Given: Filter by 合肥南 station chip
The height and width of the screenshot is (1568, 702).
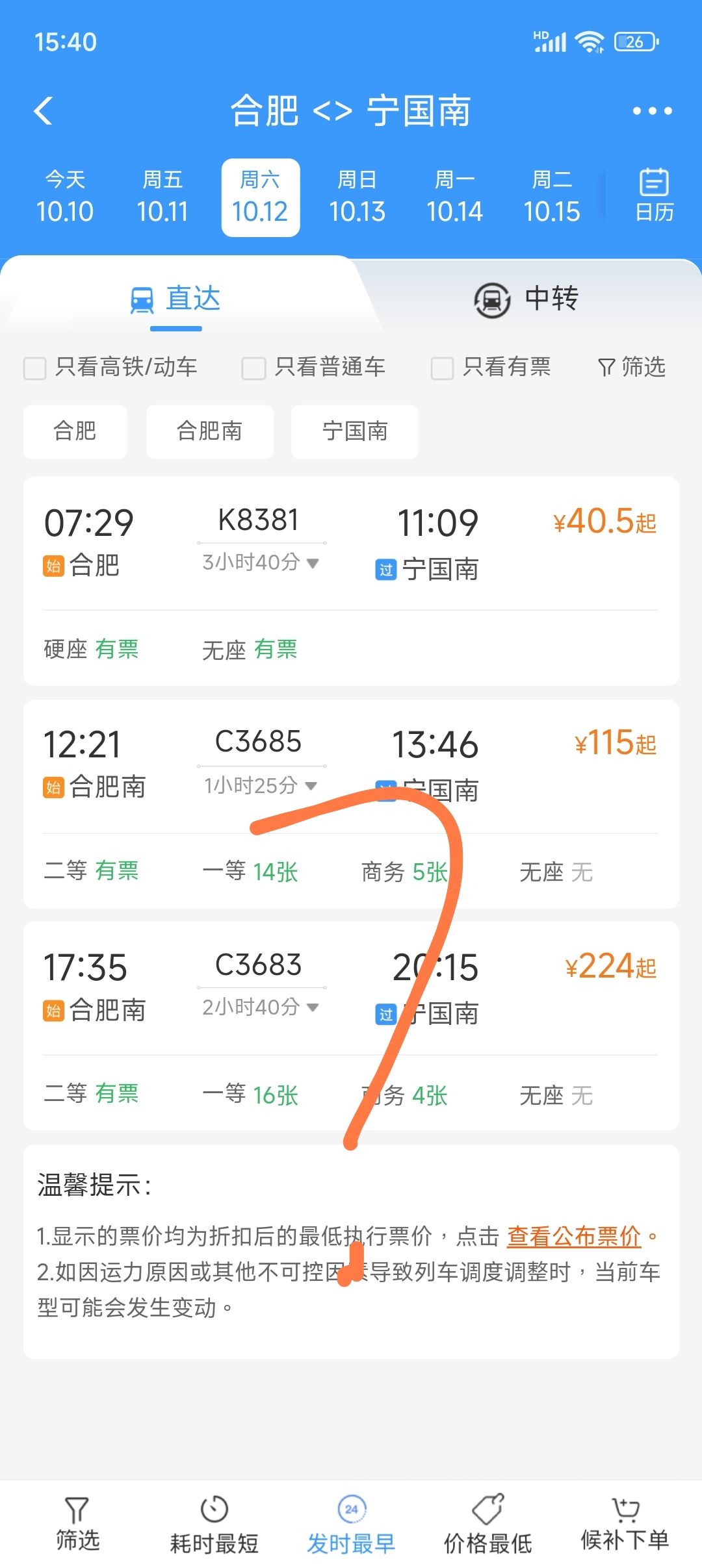Looking at the screenshot, I should [x=209, y=431].
